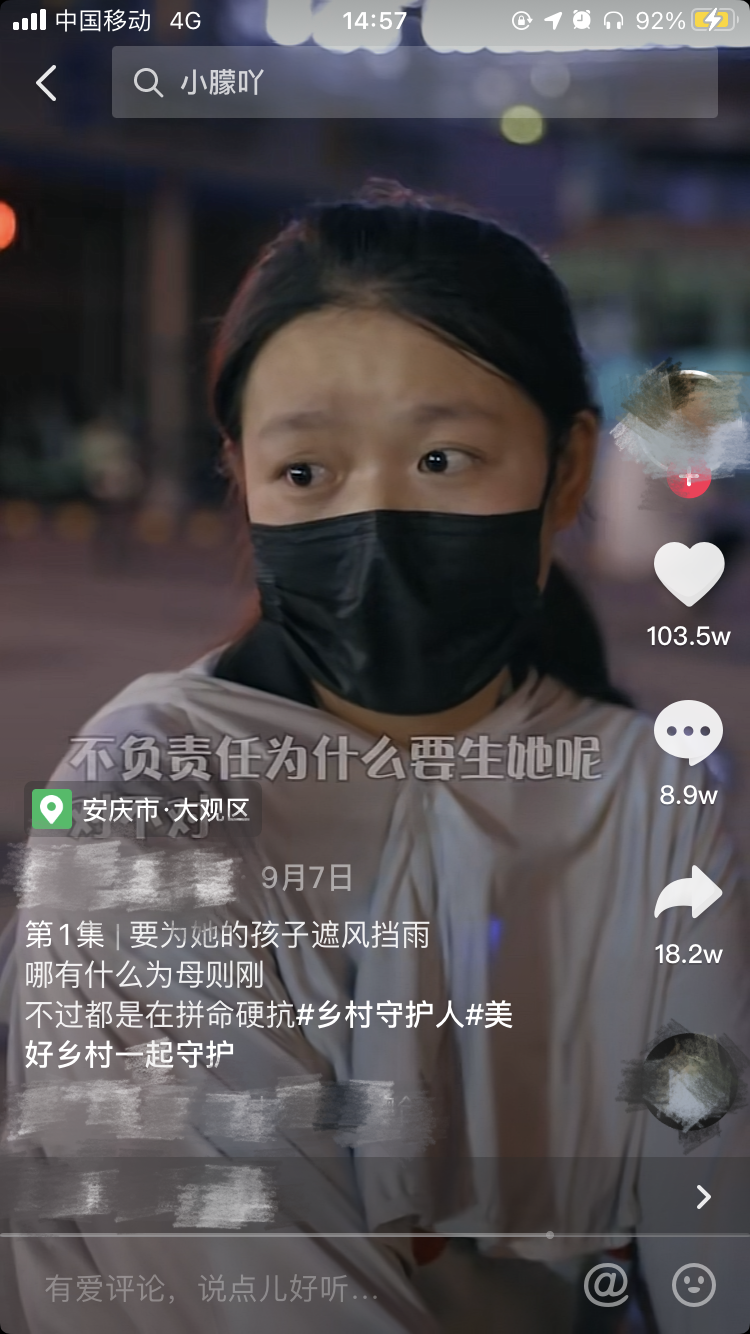Like this video with the heart icon

coord(689,574)
